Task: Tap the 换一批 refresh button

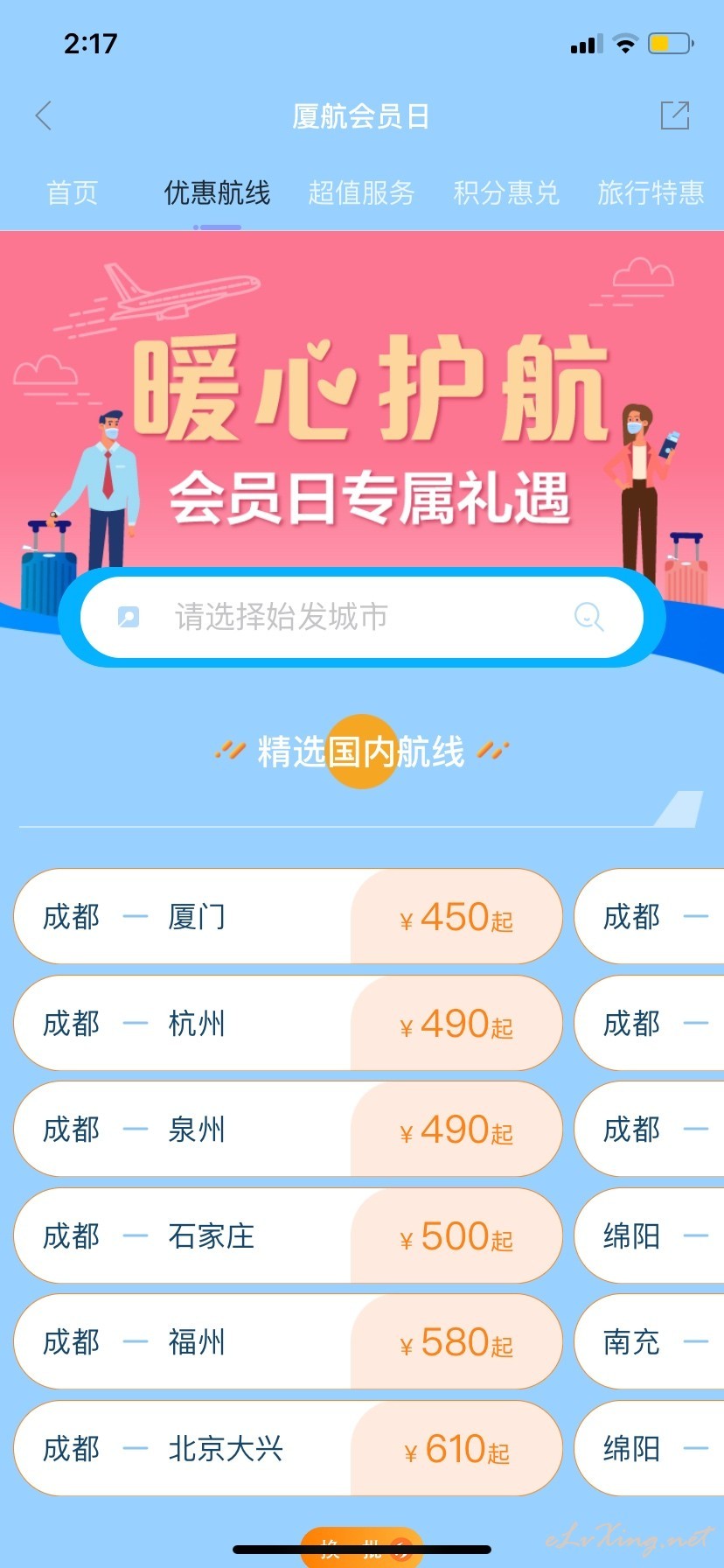Action: [362, 1549]
